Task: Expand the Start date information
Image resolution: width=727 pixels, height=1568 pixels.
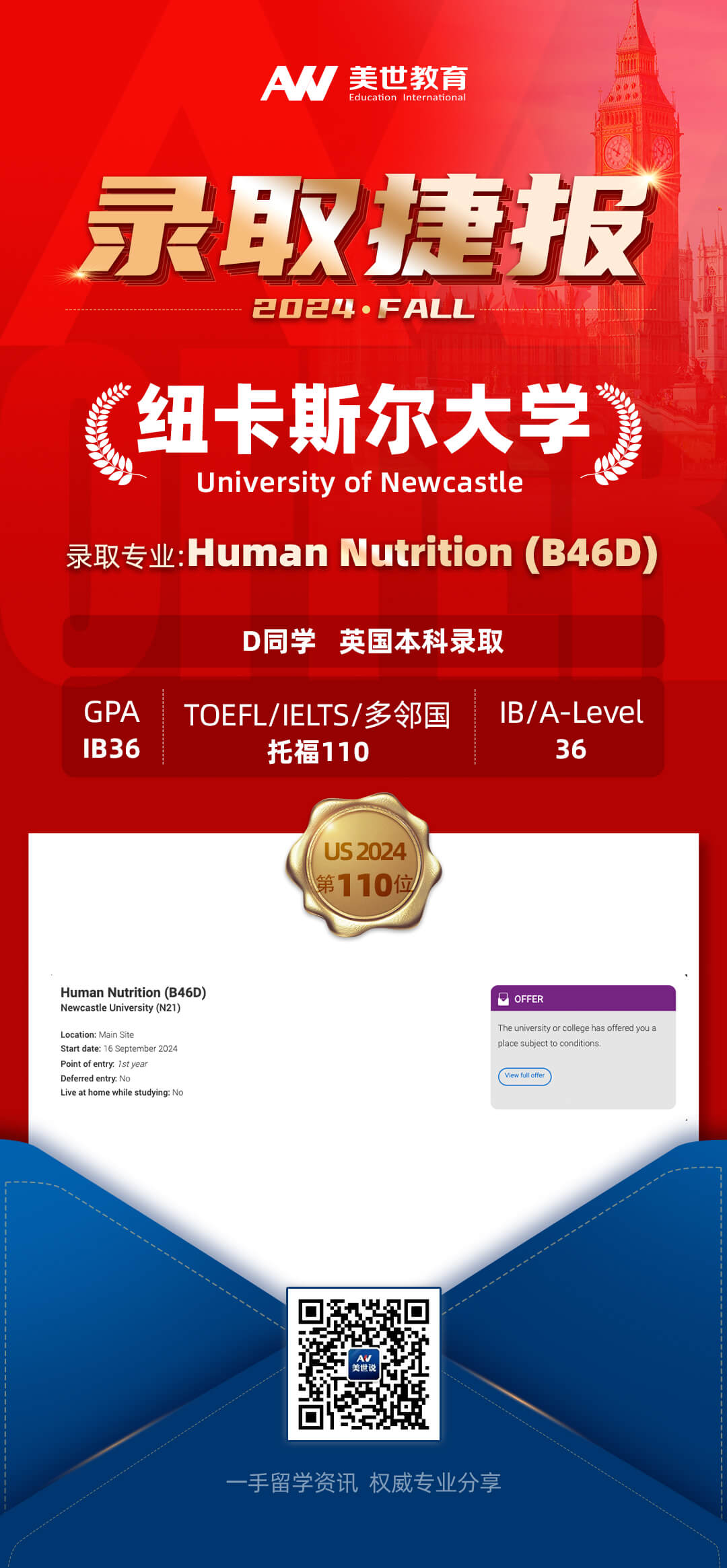Action: pos(120,1047)
